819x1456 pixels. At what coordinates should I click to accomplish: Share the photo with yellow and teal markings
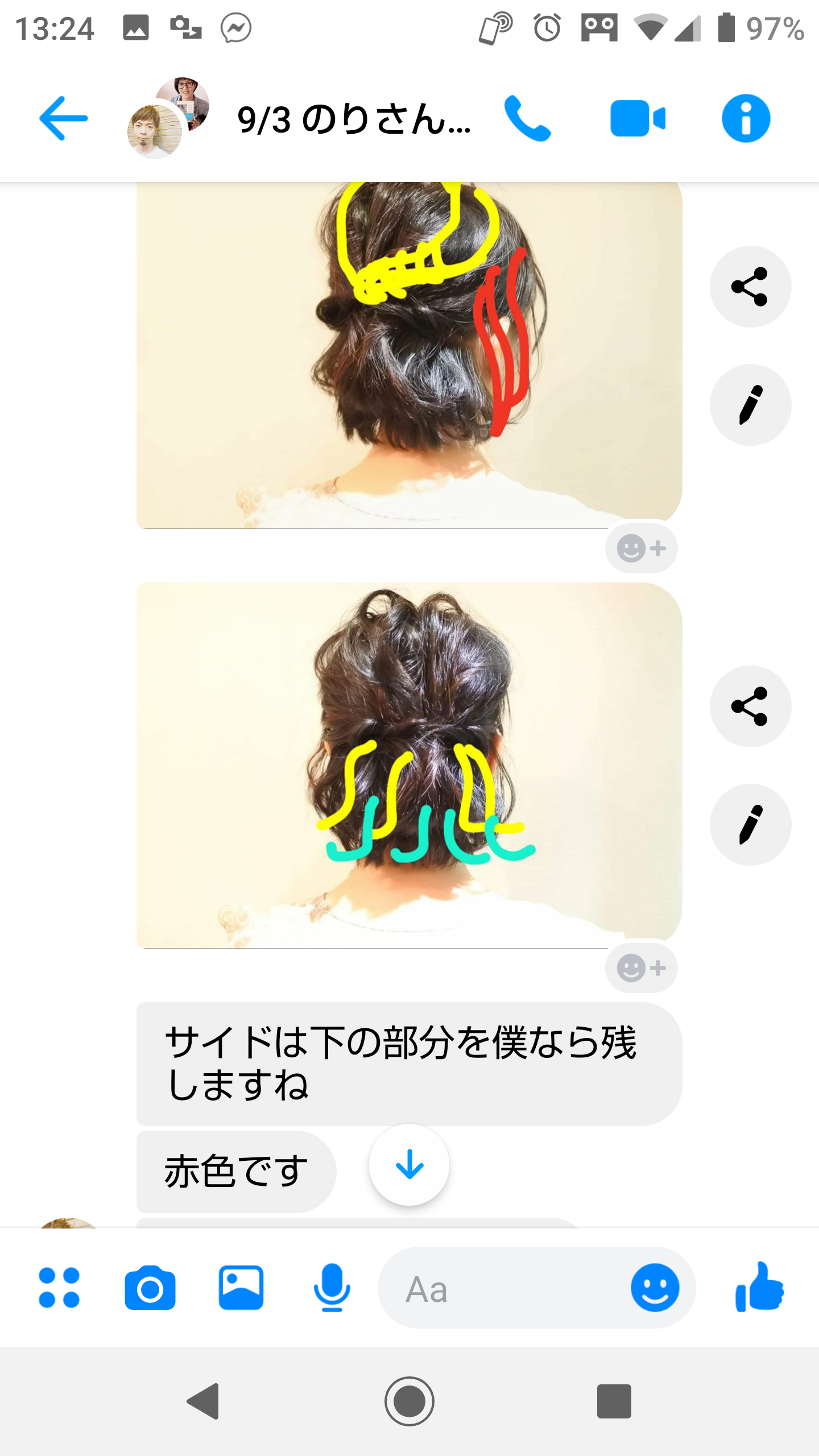coord(750,706)
